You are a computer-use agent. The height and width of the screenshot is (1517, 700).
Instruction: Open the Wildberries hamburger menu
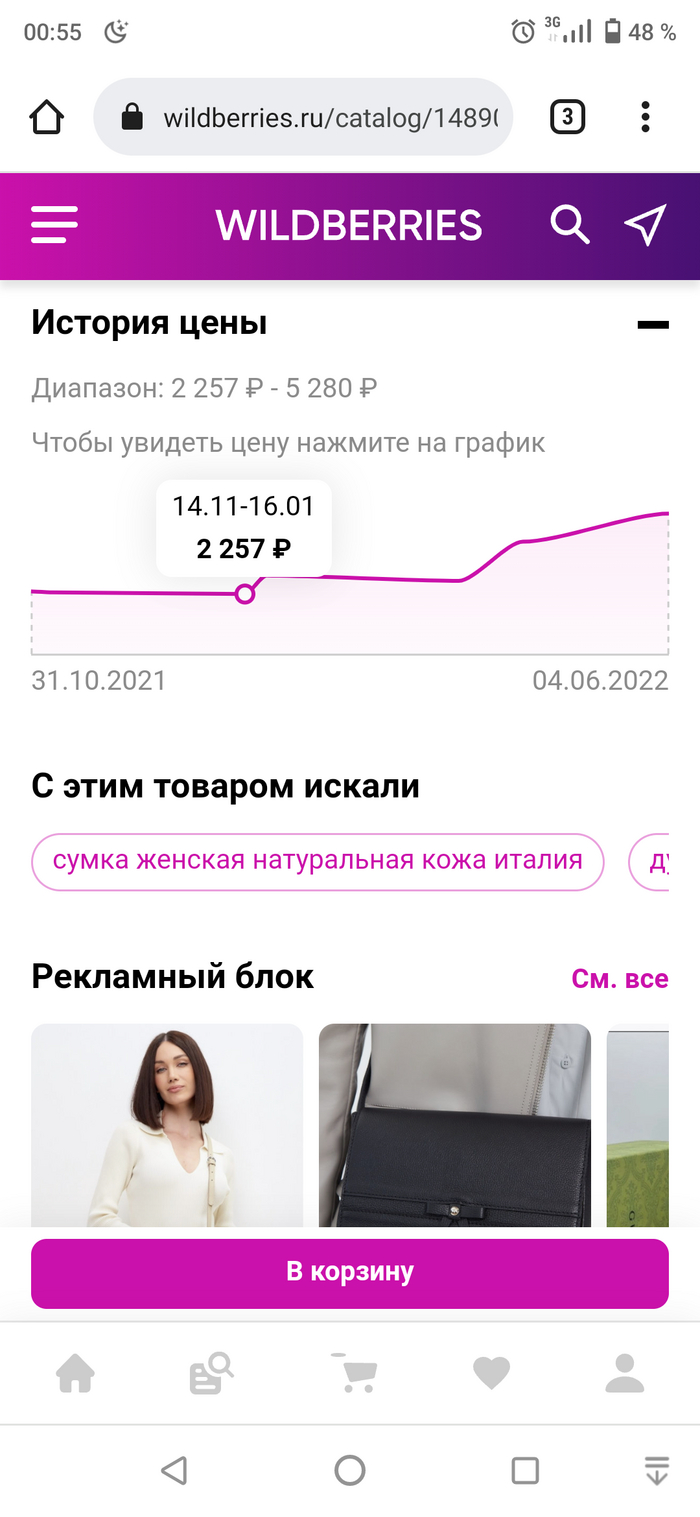click(x=54, y=226)
